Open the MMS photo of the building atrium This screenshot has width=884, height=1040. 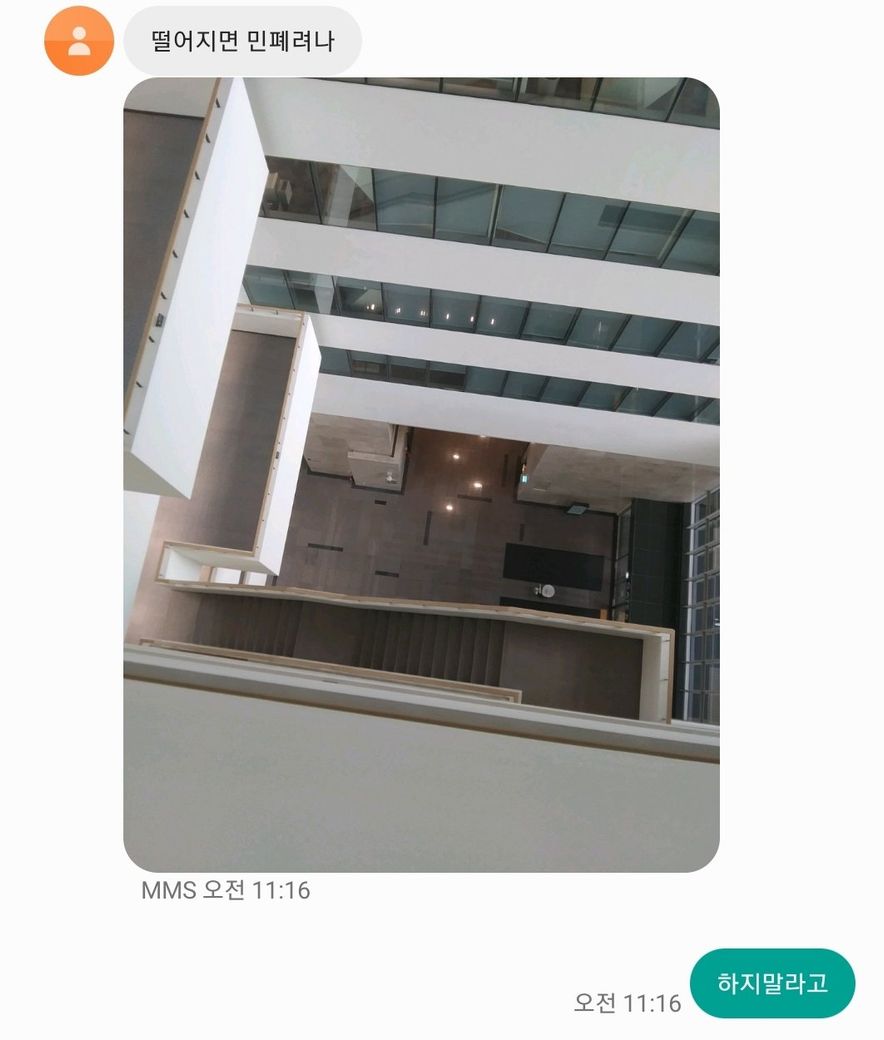point(421,475)
